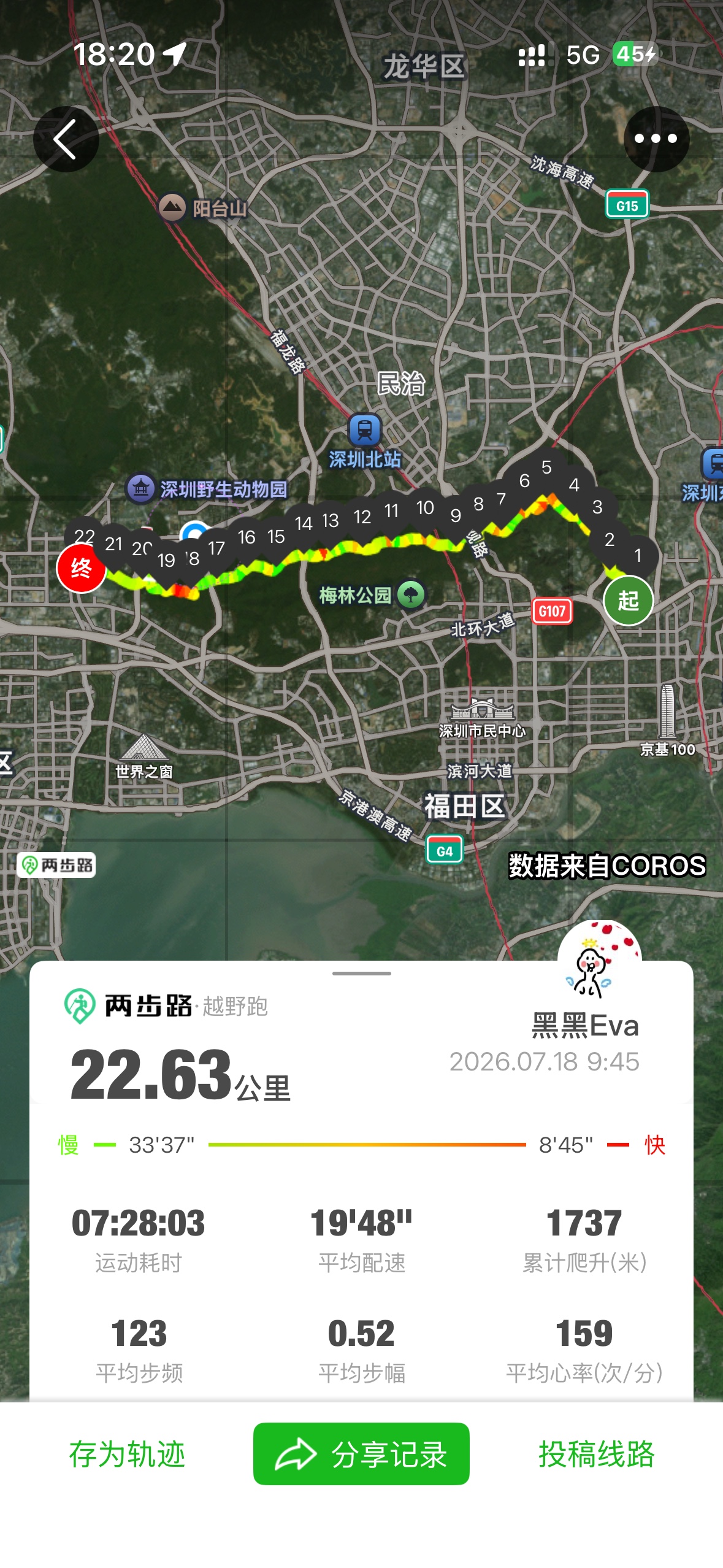Tap the panel's drag handle
723x1568 pixels.
[362, 974]
